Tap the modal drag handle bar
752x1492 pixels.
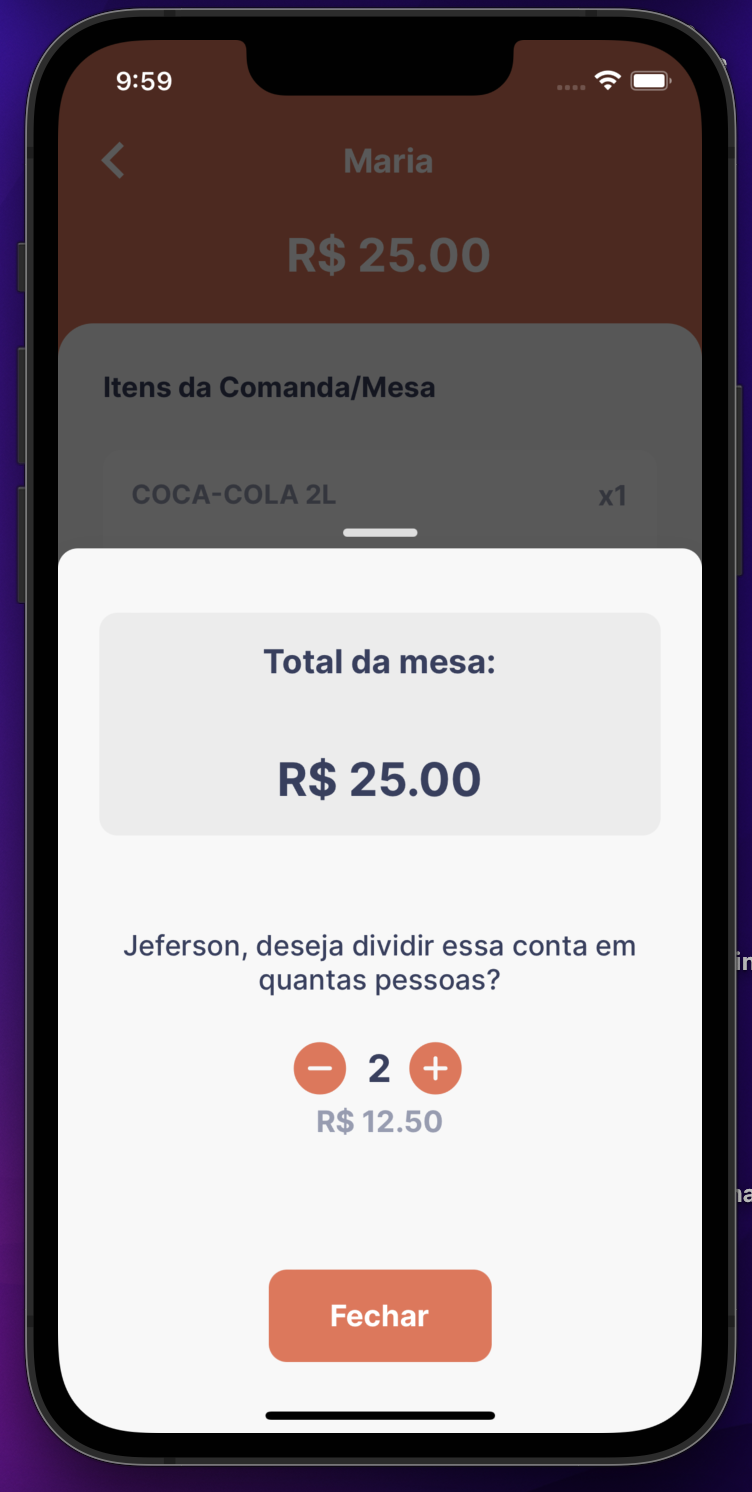(379, 532)
